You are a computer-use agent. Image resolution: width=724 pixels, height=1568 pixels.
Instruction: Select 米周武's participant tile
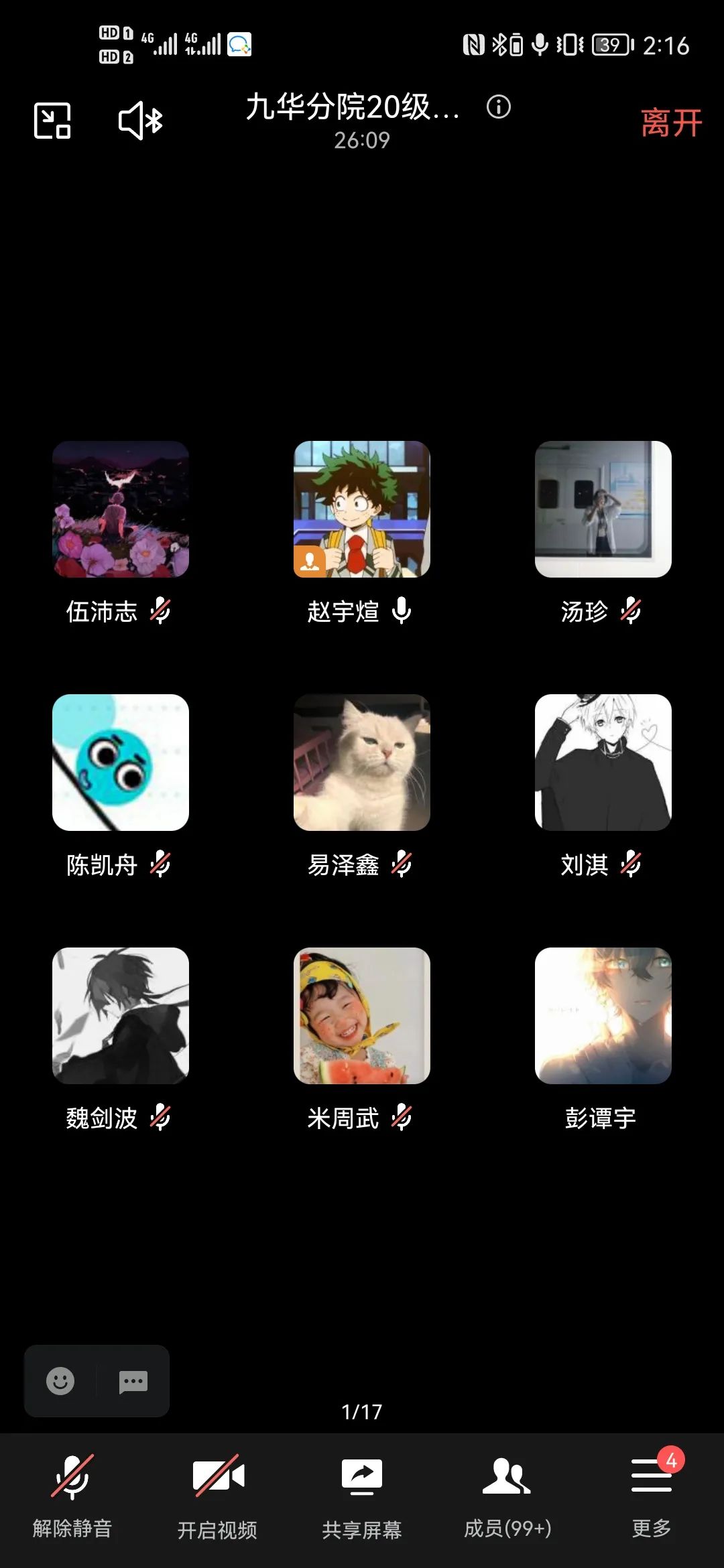click(x=362, y=1016)
